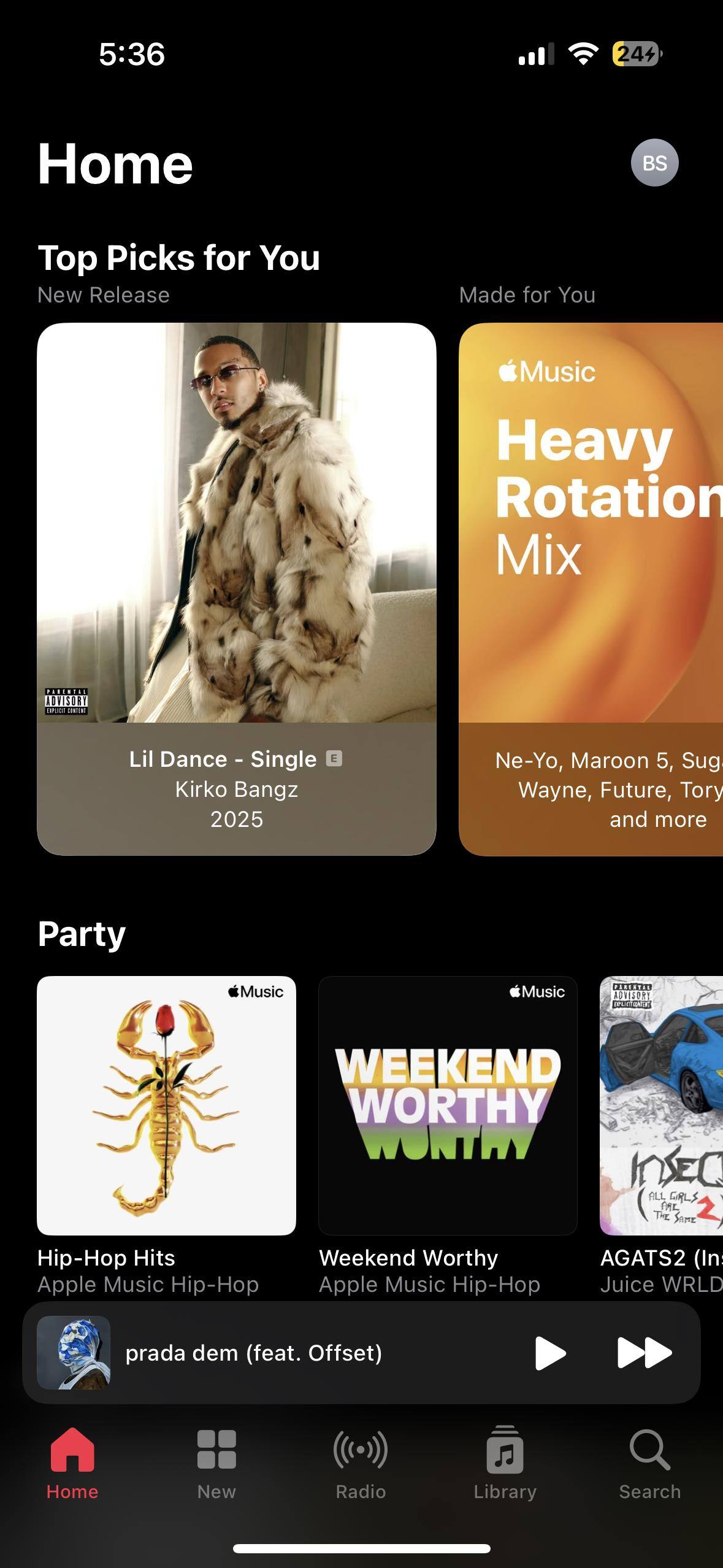Screen dimensions: 723x1568
Task: Open the Heavy Rotation Mix card
Action: point(591,588)
